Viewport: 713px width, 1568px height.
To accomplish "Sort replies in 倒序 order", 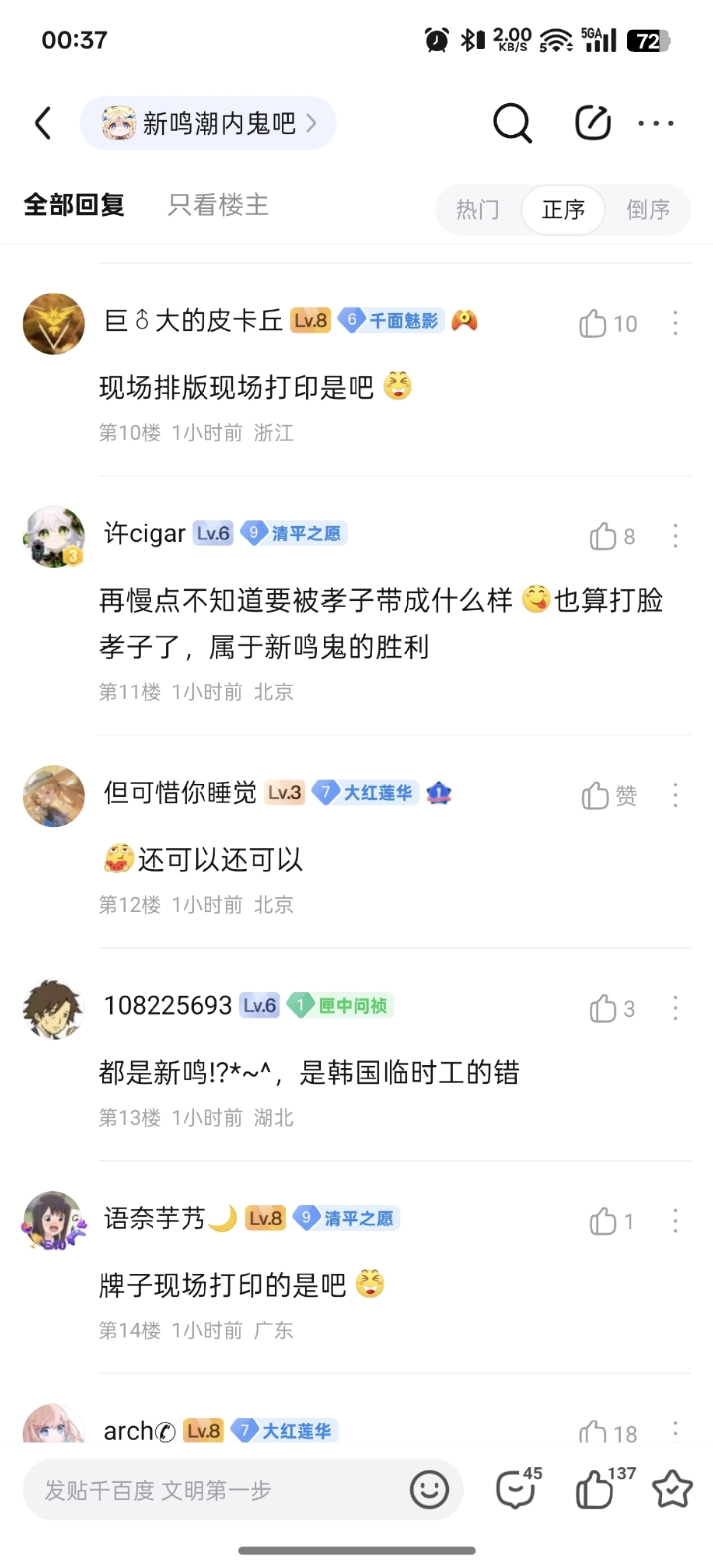I will (649, 210).
